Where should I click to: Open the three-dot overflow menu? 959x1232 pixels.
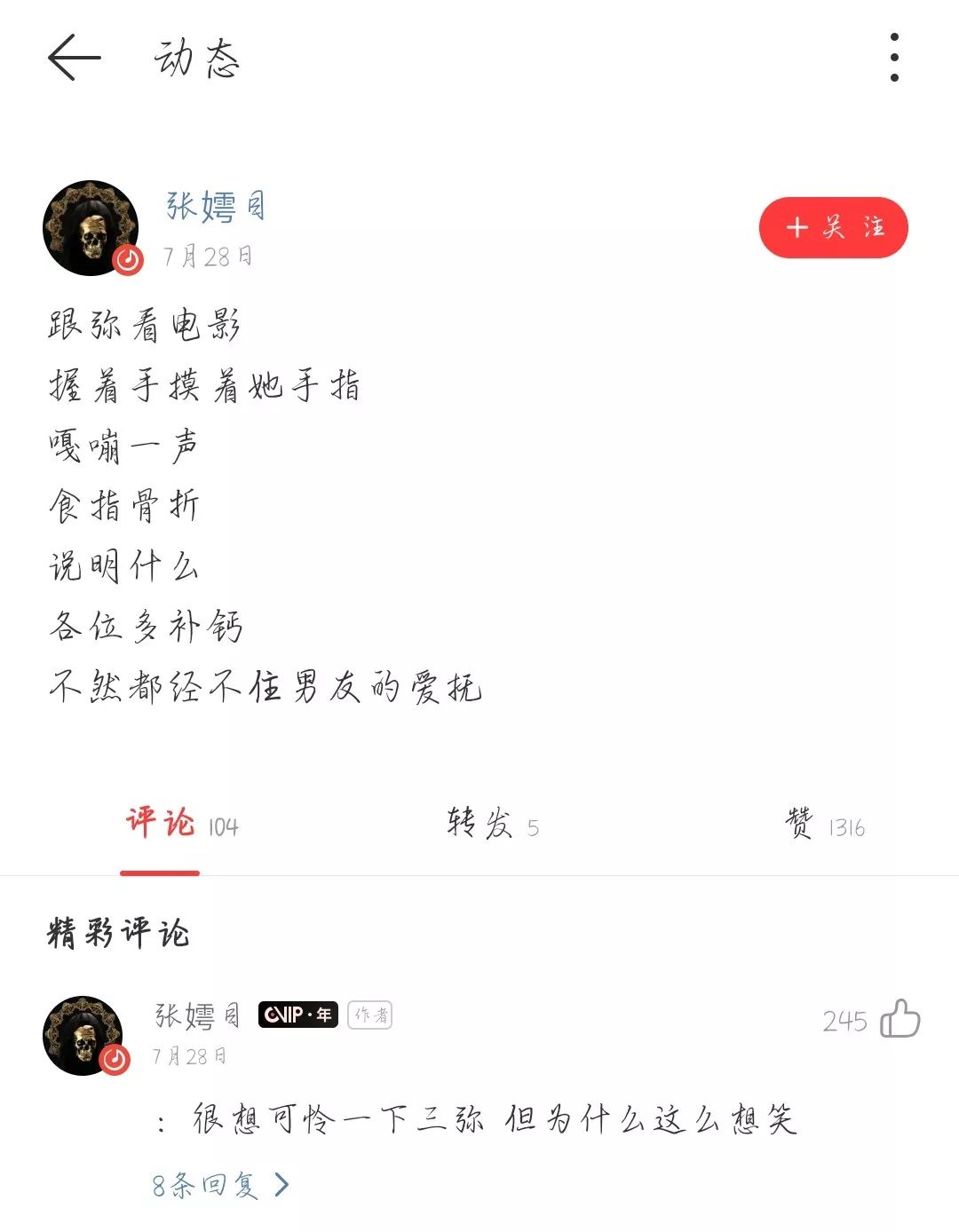894,59
